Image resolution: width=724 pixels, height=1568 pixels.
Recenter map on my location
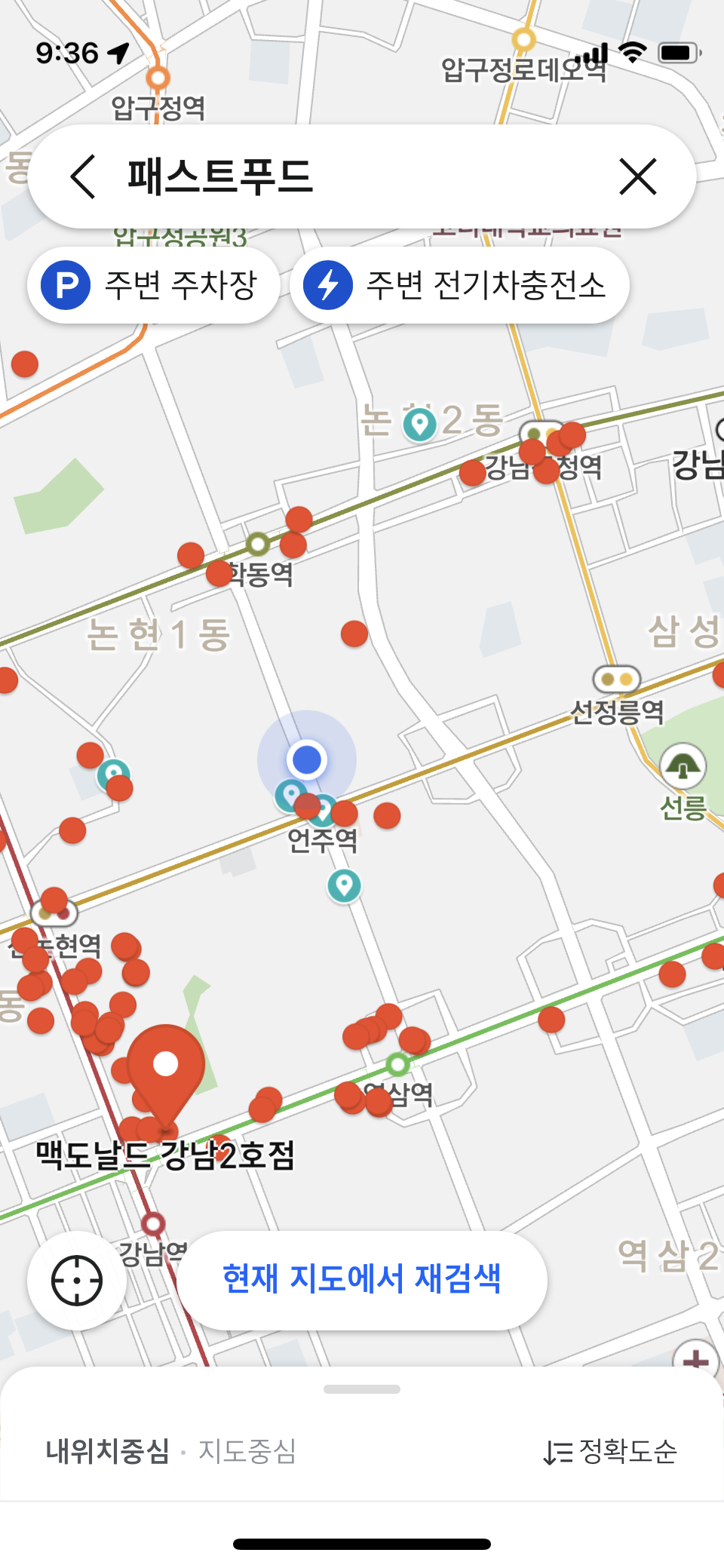[x=77, y=1280]
